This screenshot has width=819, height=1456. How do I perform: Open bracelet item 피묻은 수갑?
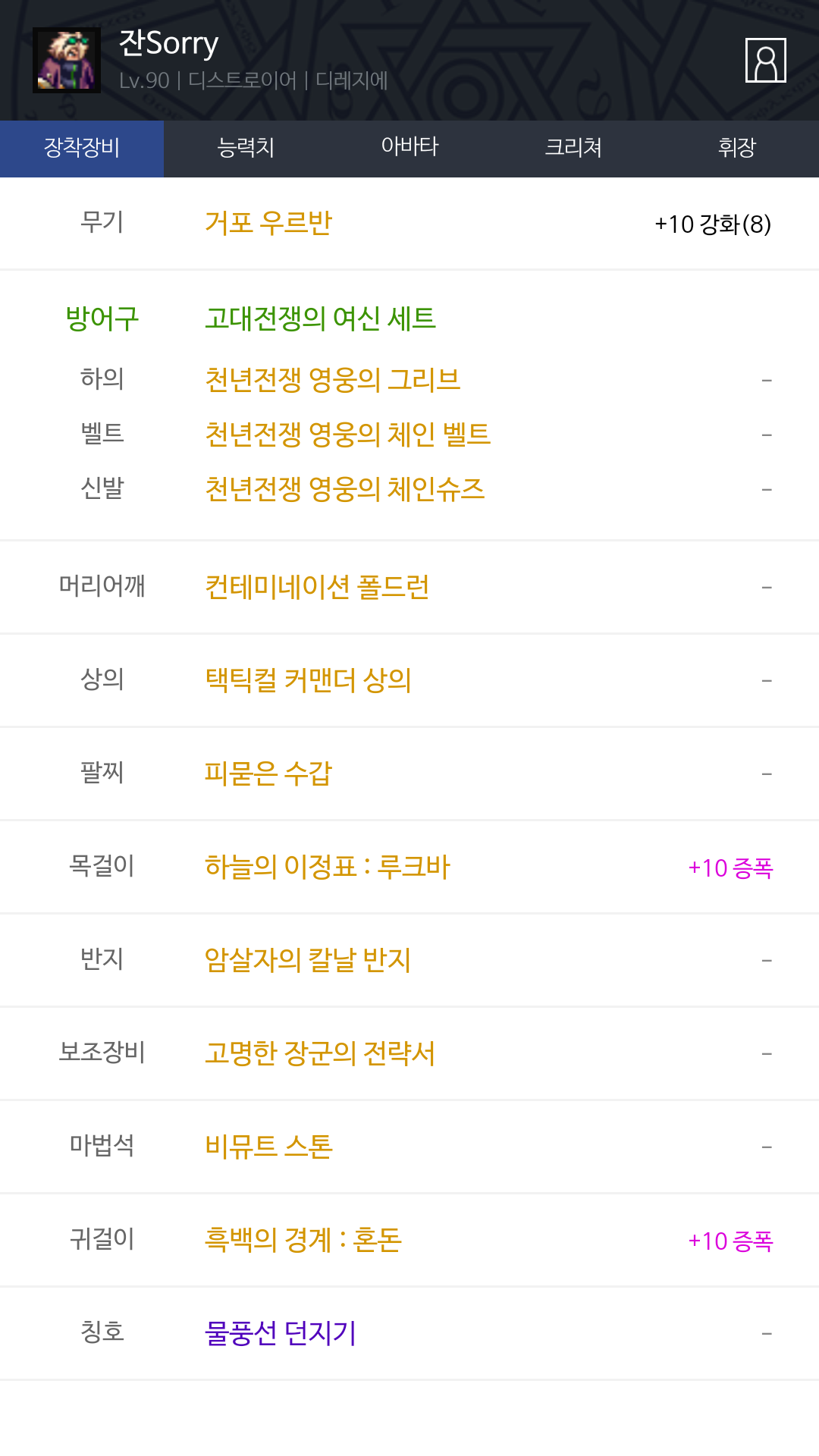click(268, 773)
